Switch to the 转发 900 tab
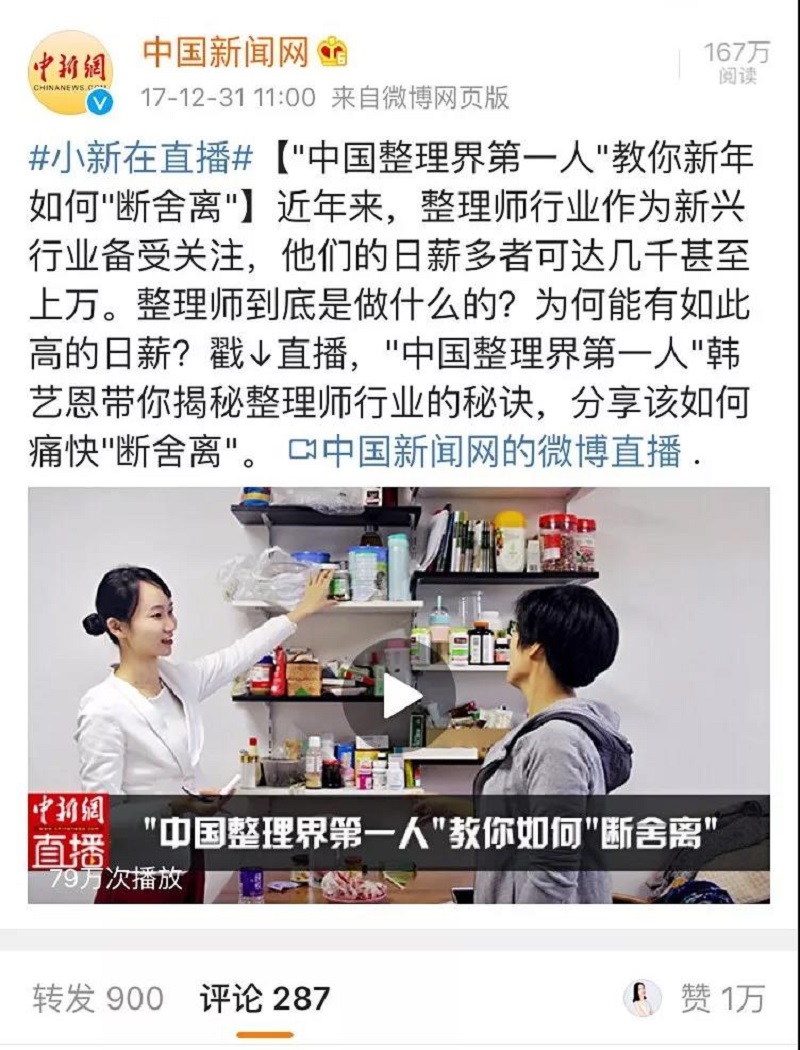 point(97,997)
